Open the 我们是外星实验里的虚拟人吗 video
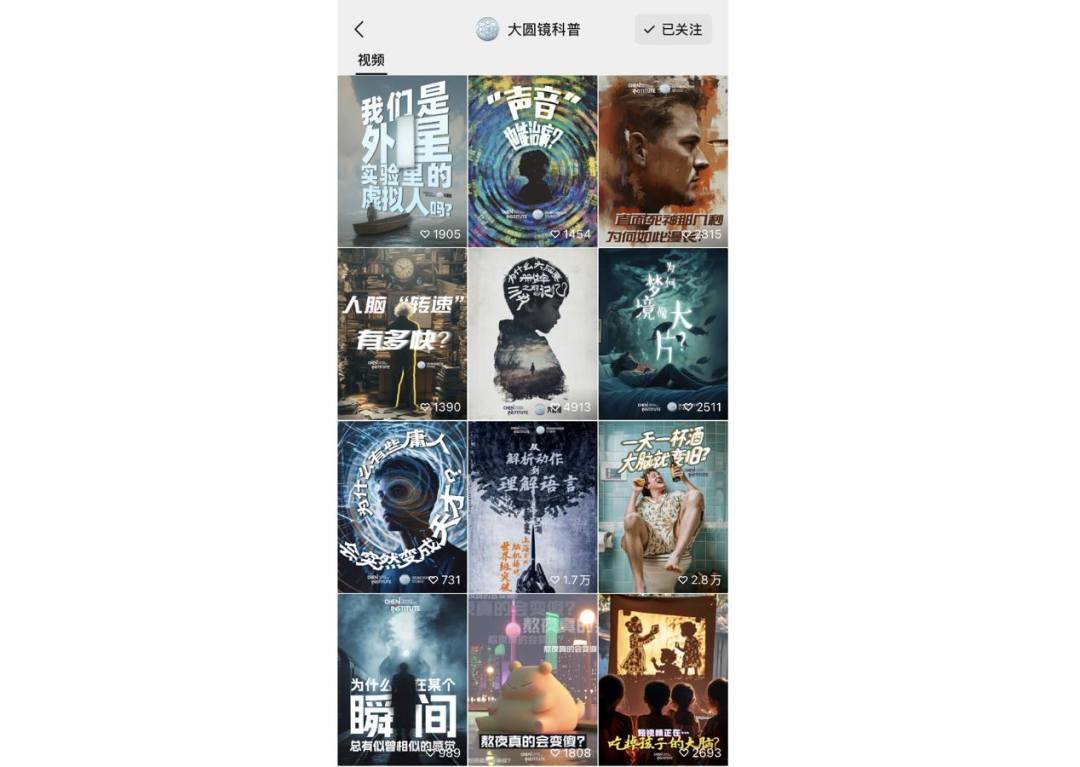The height and width of the screenshot is (767, 1080). click(x=402, y=161)
